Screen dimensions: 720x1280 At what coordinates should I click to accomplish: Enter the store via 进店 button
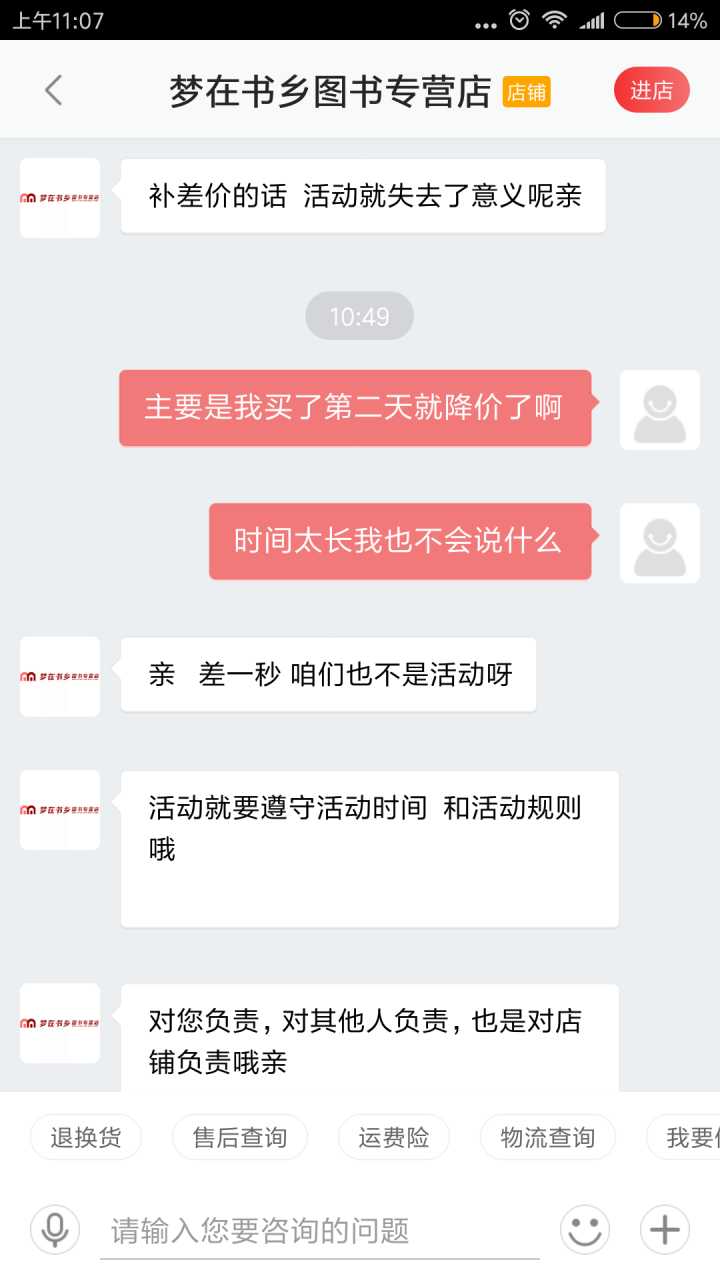(x=651, y=91)
